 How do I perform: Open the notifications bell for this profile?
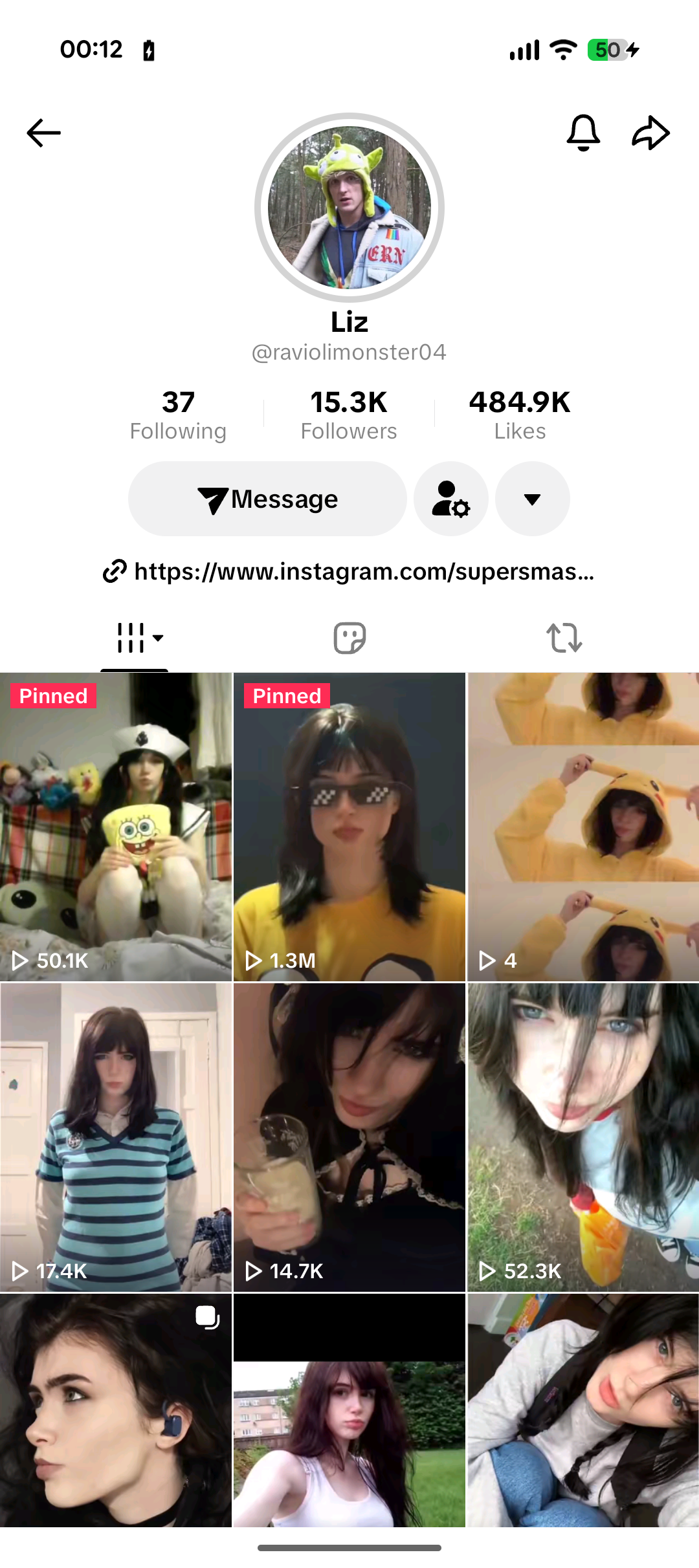583,133
